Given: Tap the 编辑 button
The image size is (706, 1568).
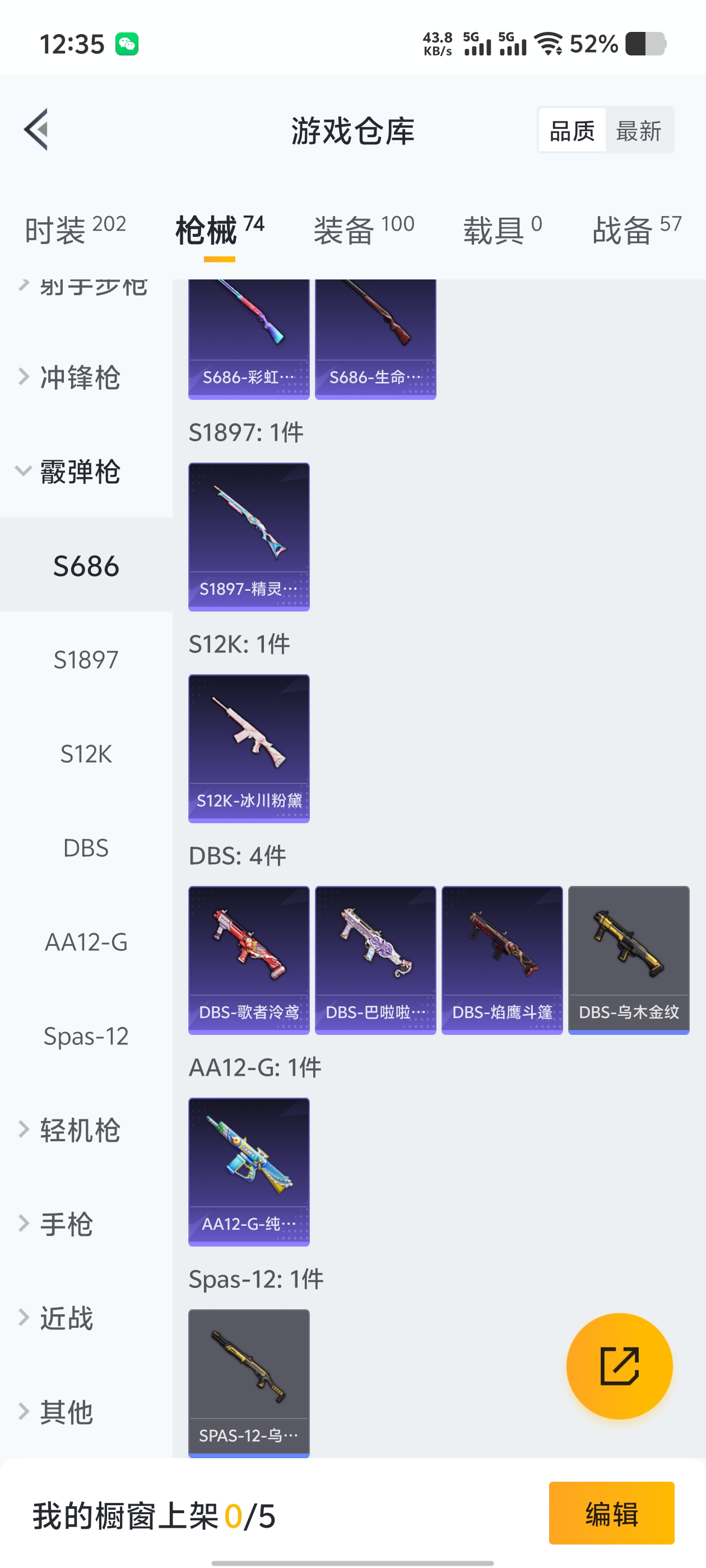Looking at the screenshot, I should (x=611, y=1513).
